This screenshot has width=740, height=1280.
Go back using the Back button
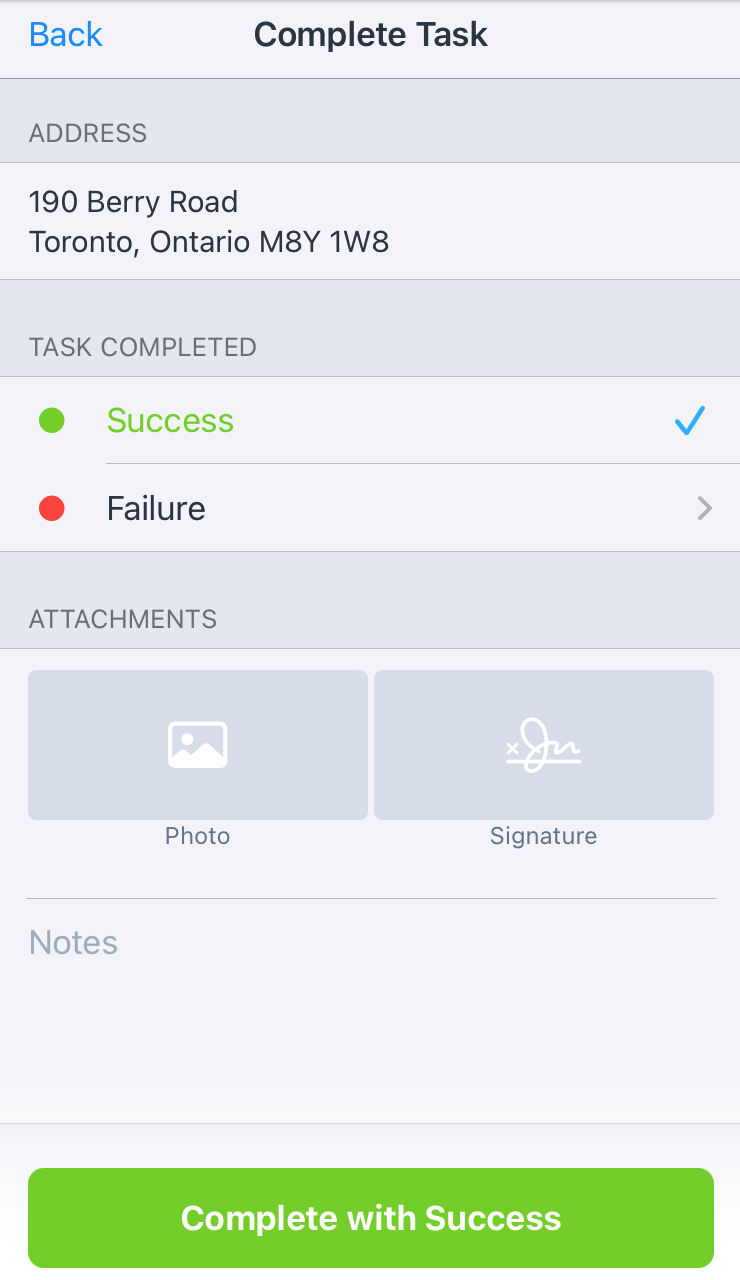(x=66, y=35)
